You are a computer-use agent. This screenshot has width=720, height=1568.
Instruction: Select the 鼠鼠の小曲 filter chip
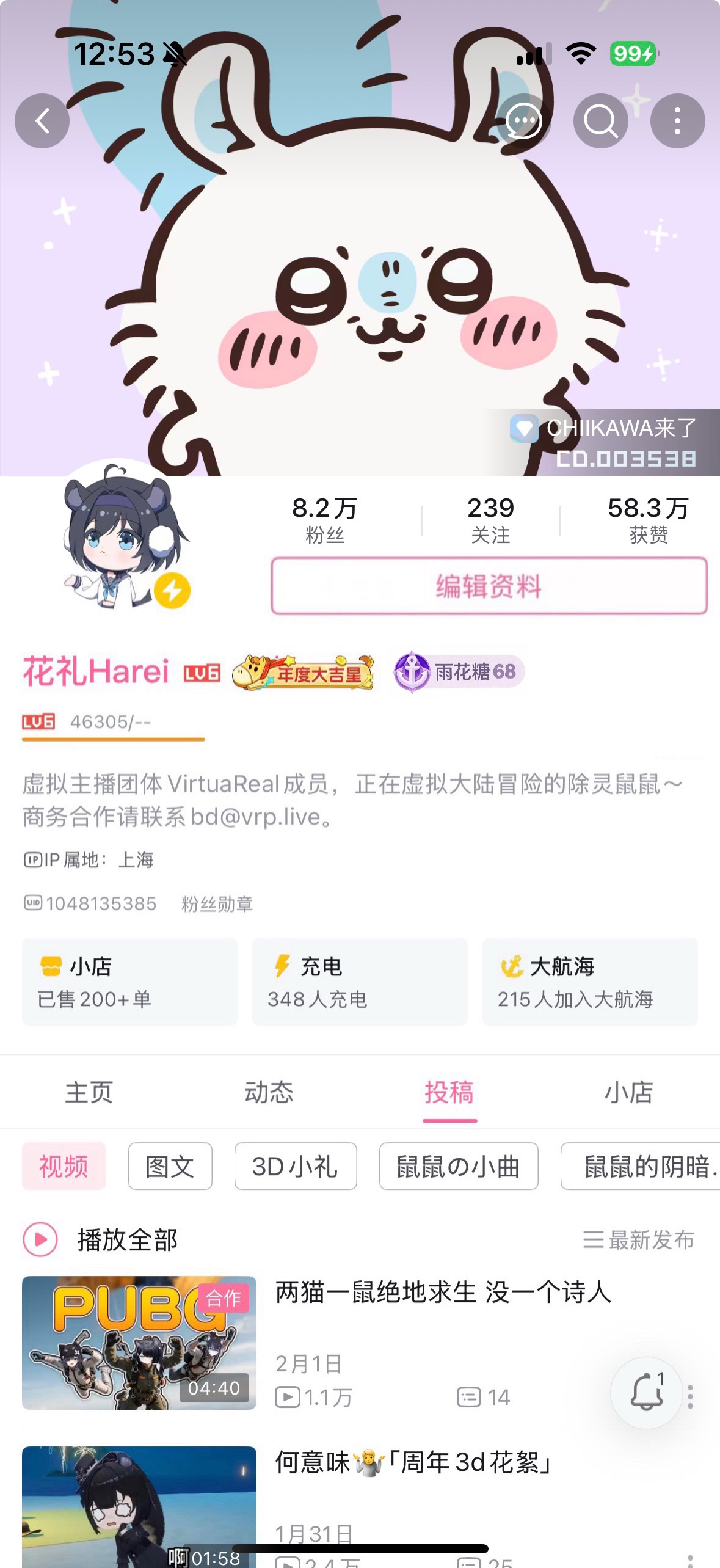click(x=458, y=1166)
